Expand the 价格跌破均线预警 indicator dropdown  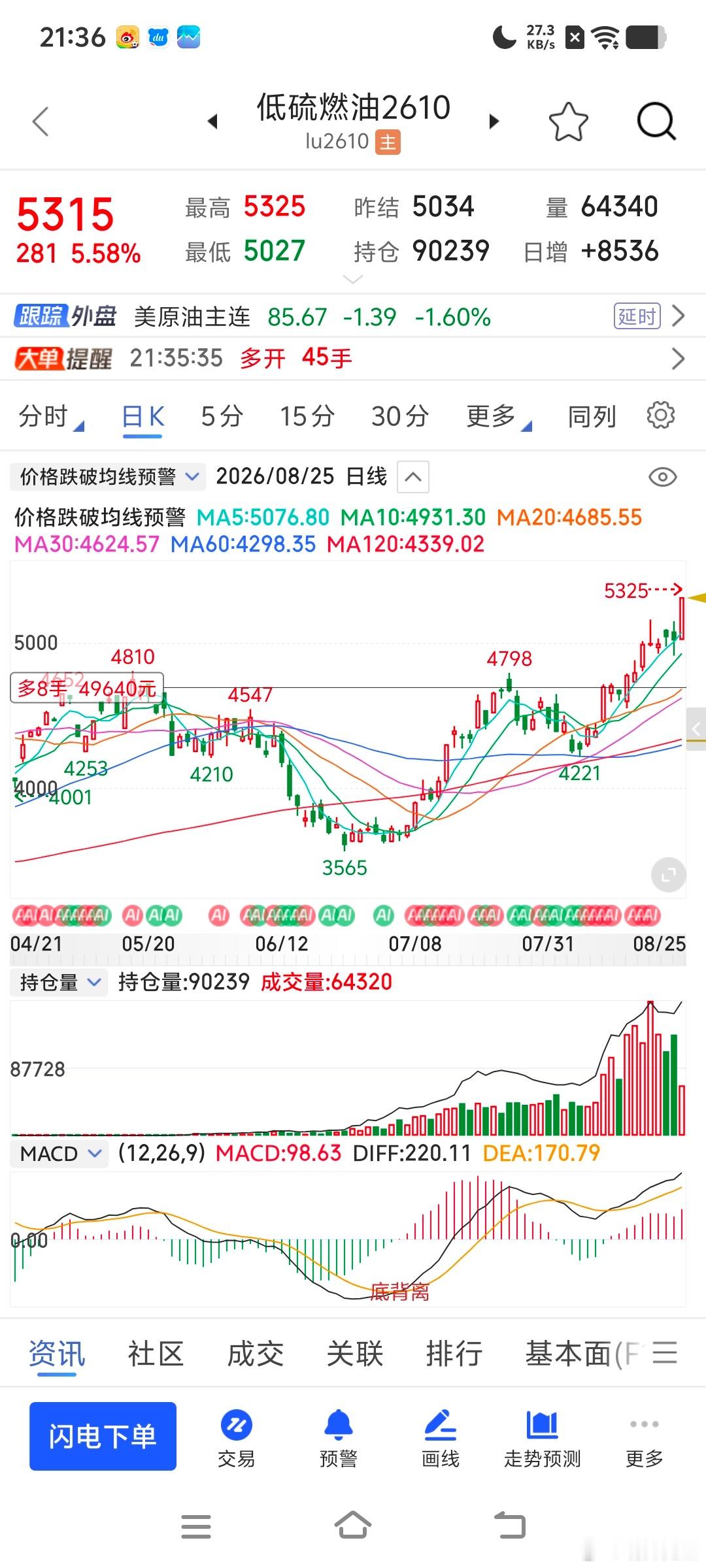click(108, 477)
